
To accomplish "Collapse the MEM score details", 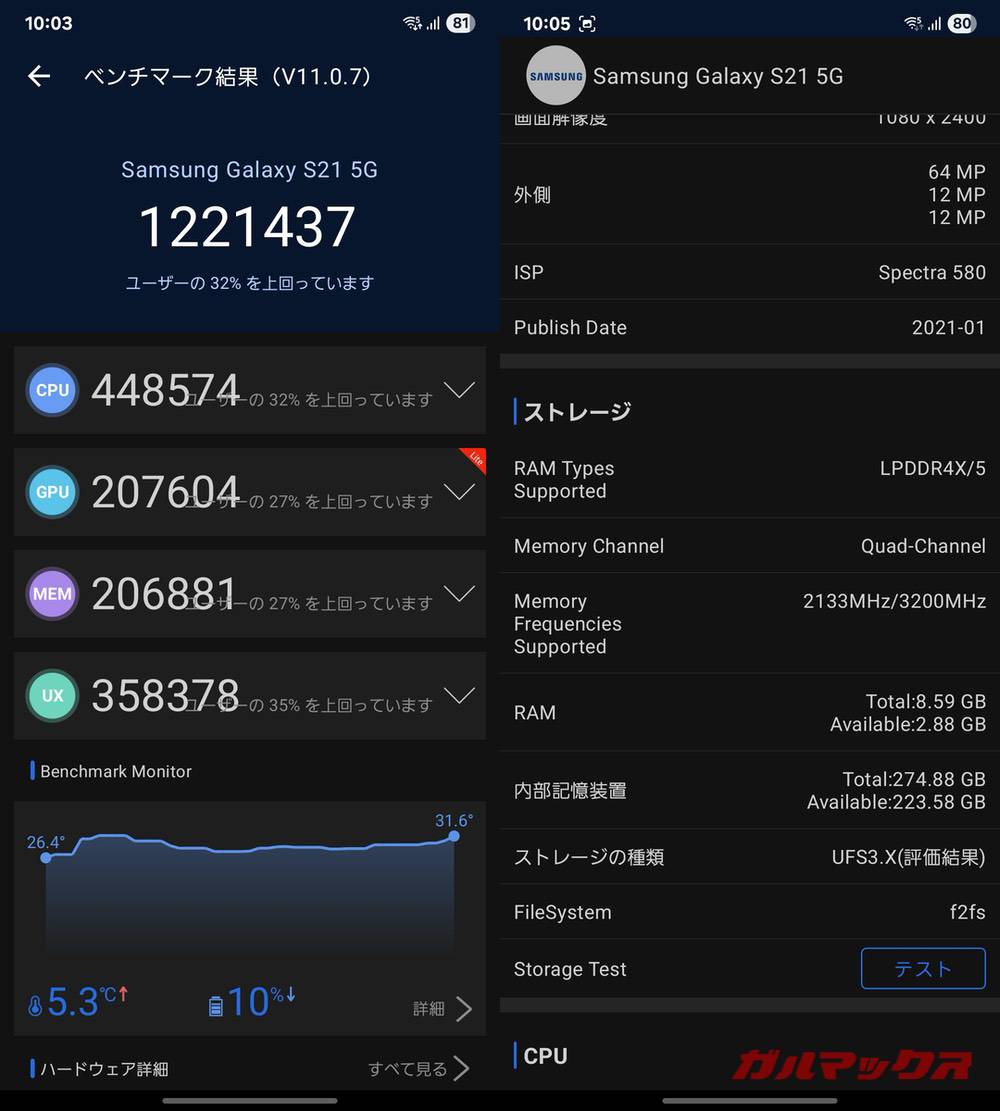I will 459,594.
